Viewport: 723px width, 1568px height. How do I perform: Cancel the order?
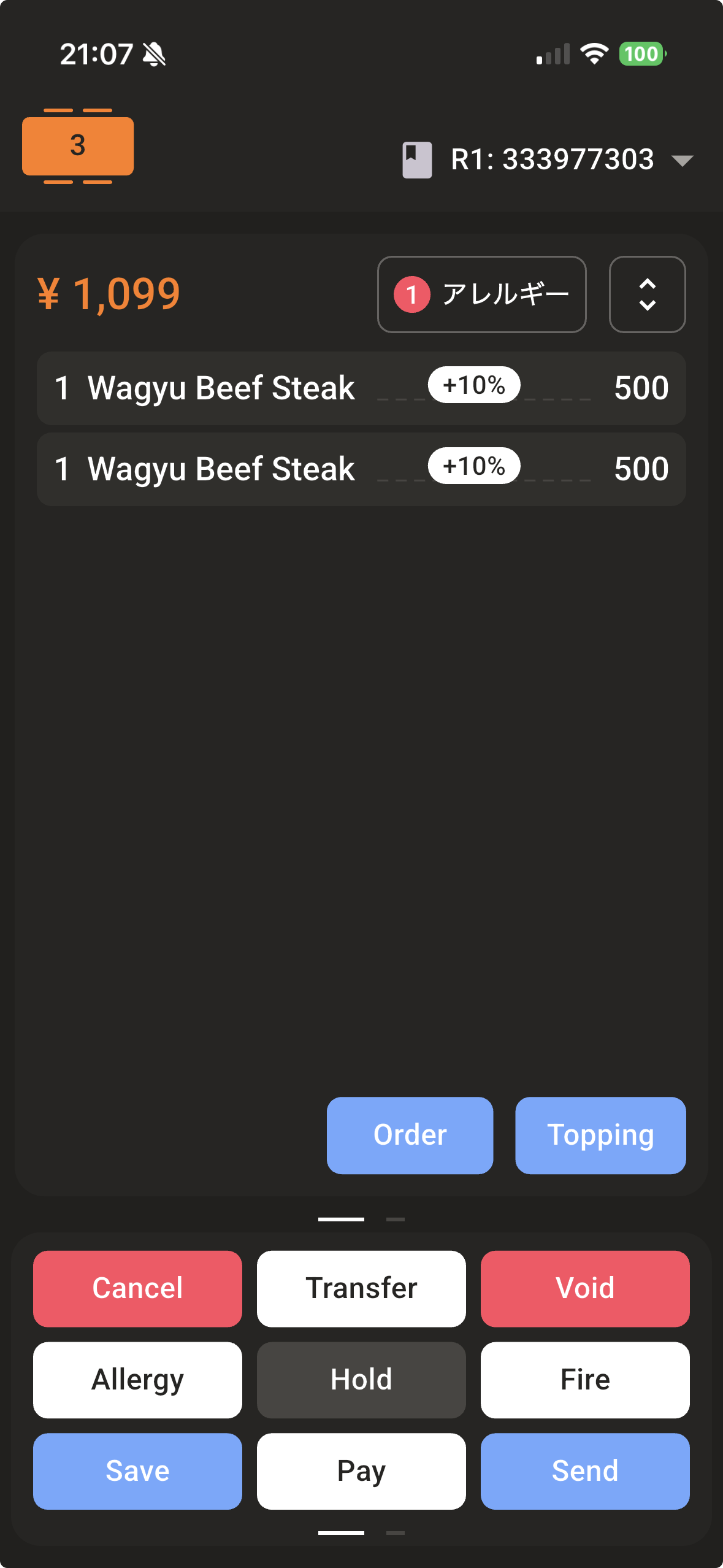(x=137, y=1288)
